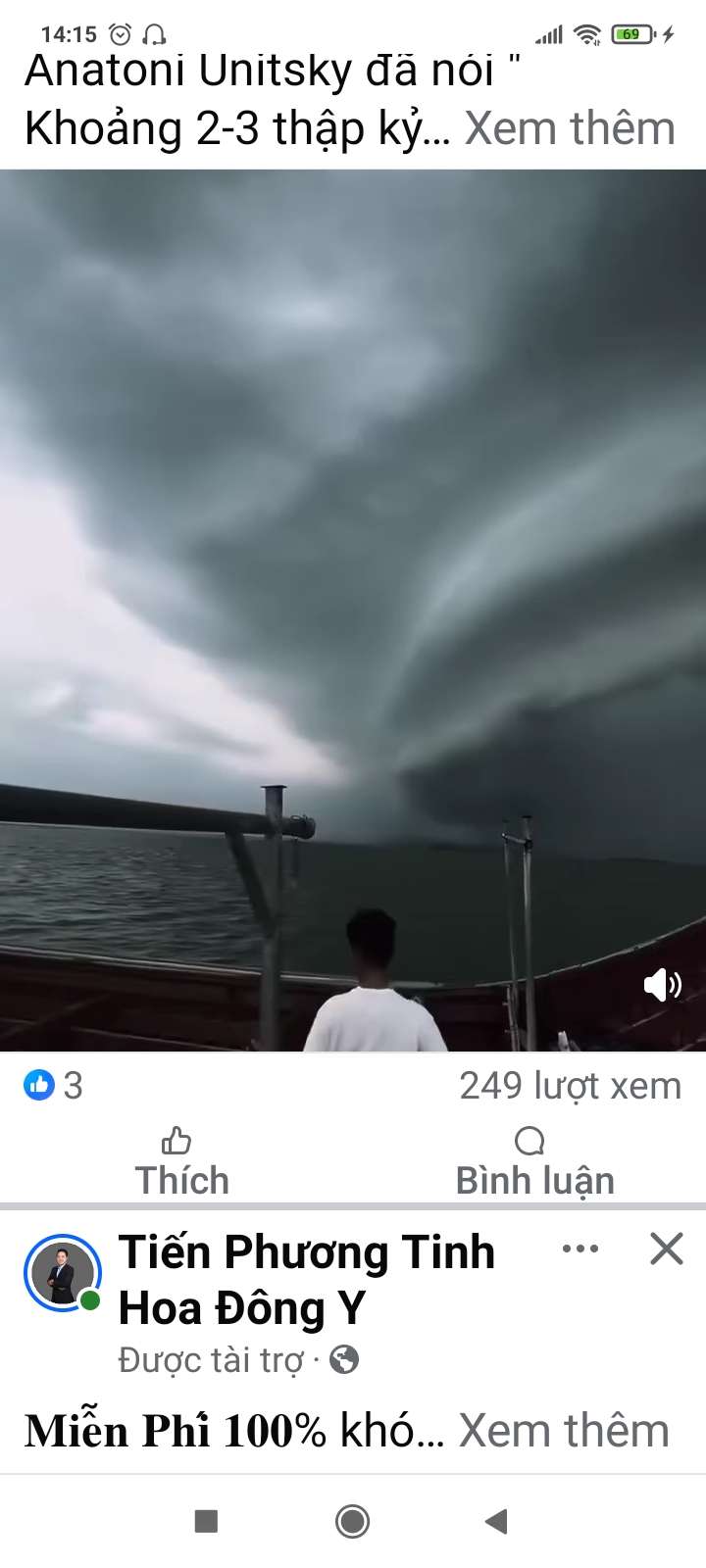Comment on the video via Bình luận
The height and width of the screenshot is (1568, 706).
click(x=534, y=1162)
